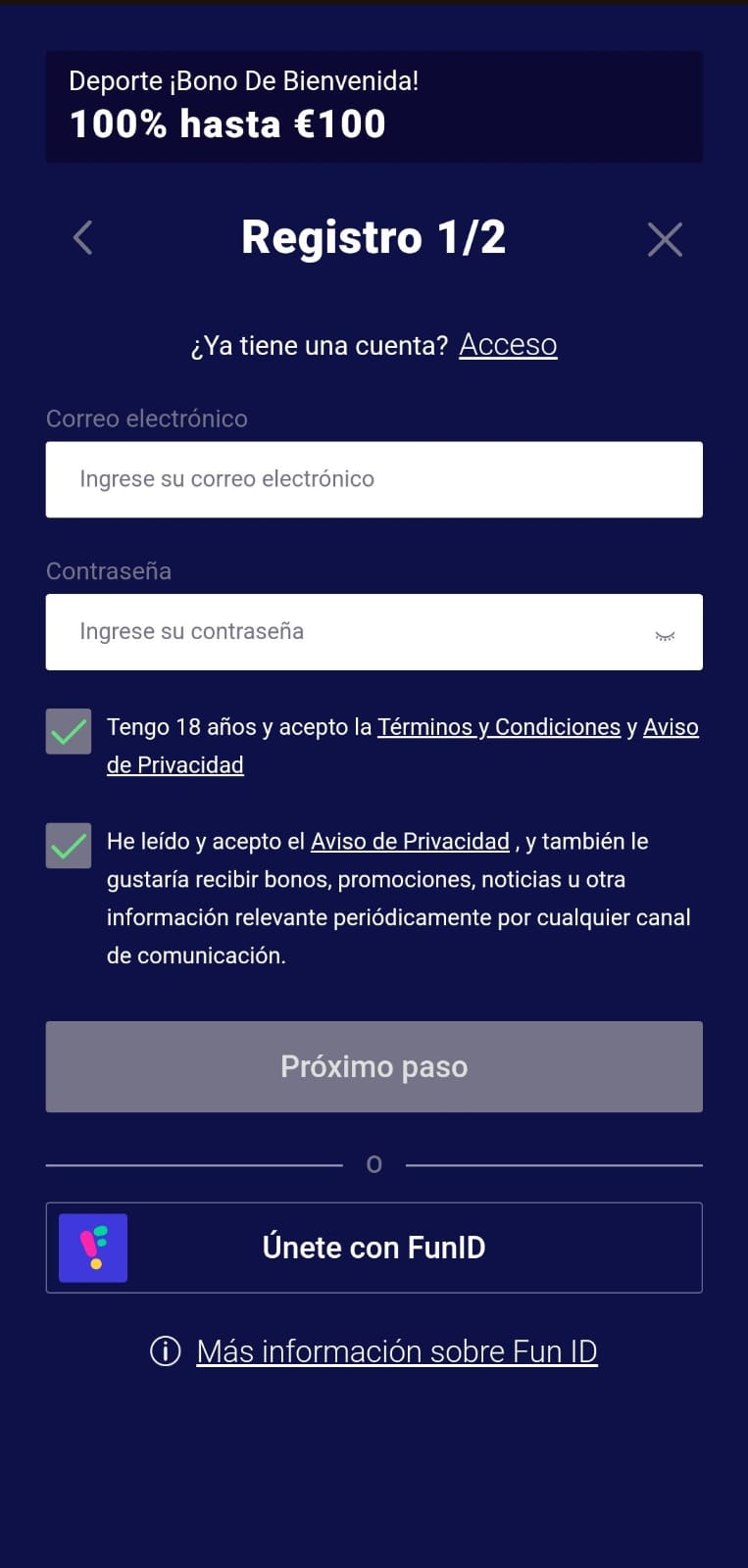Uncheck the Tengo 18 años checkbox
This screenshot has width=748, height=1568.
coord(69,731)
